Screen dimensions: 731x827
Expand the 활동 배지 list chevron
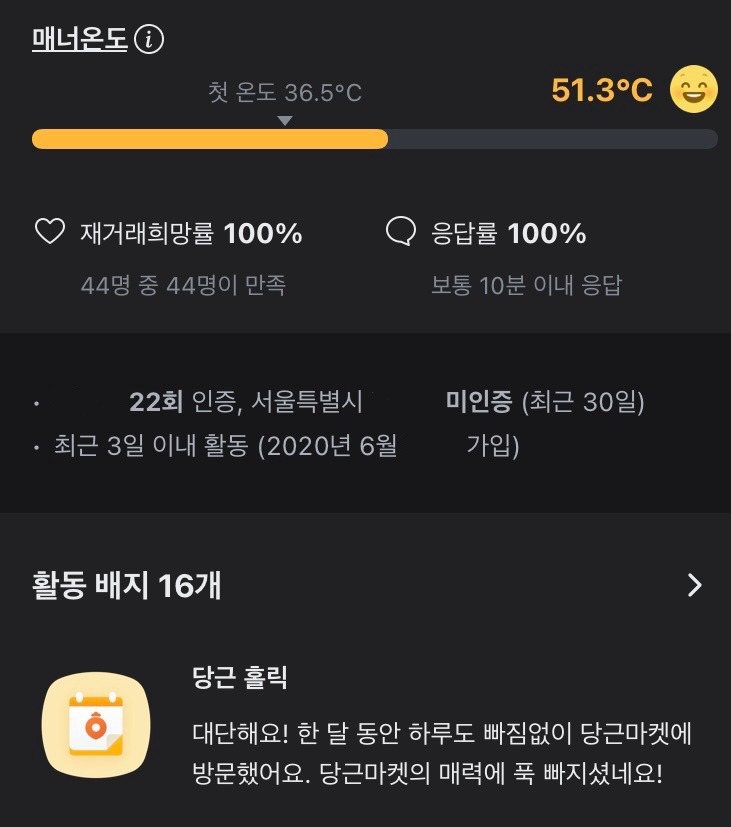click(694, 587)
